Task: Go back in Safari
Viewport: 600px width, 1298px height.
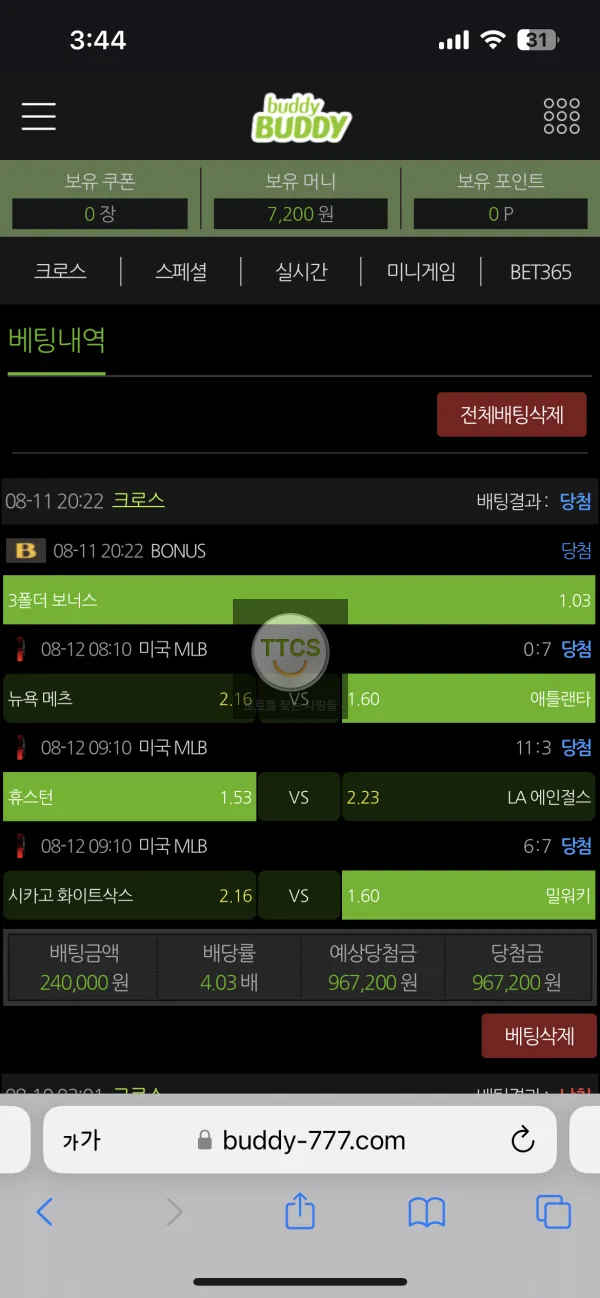Action: pos(44,1212)
